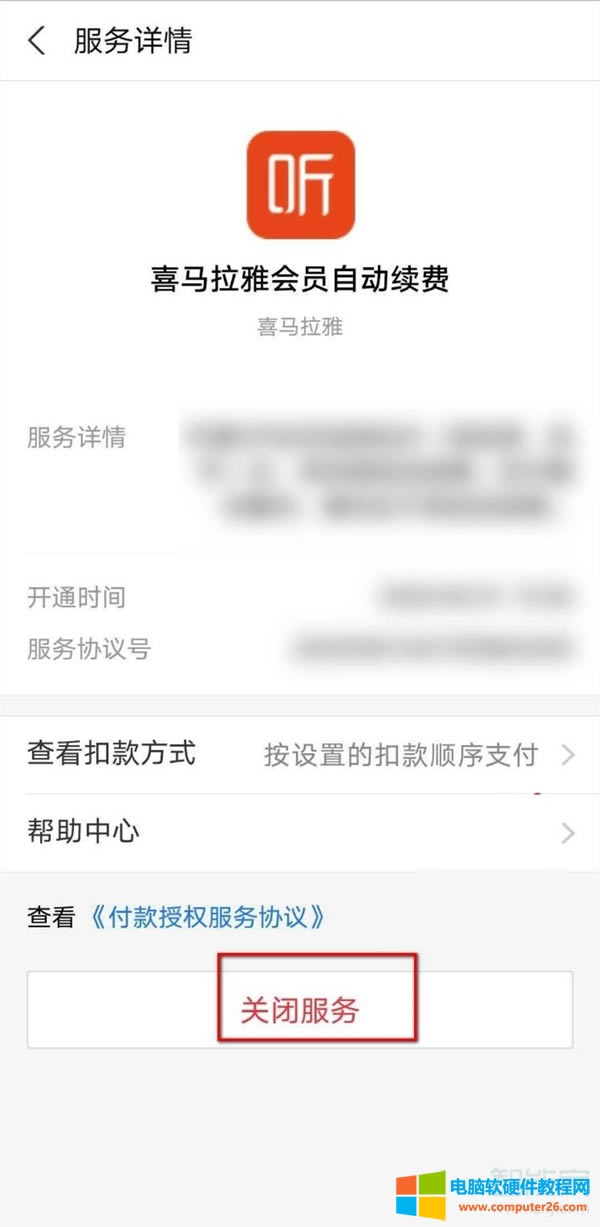Go back from 服务详情 page

coord(37,41)
